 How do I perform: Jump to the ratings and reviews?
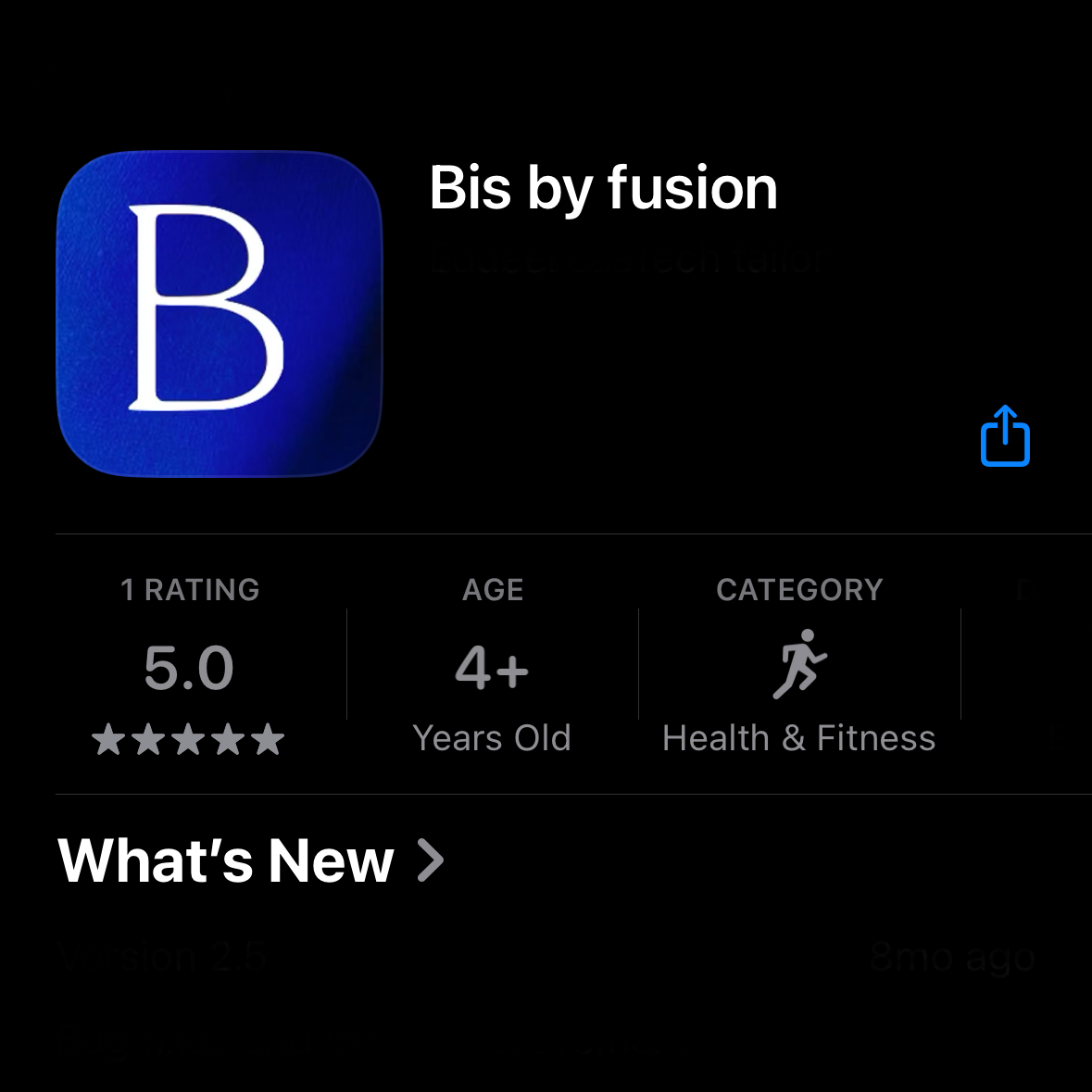pyautogui.click(x=190, y=669)
